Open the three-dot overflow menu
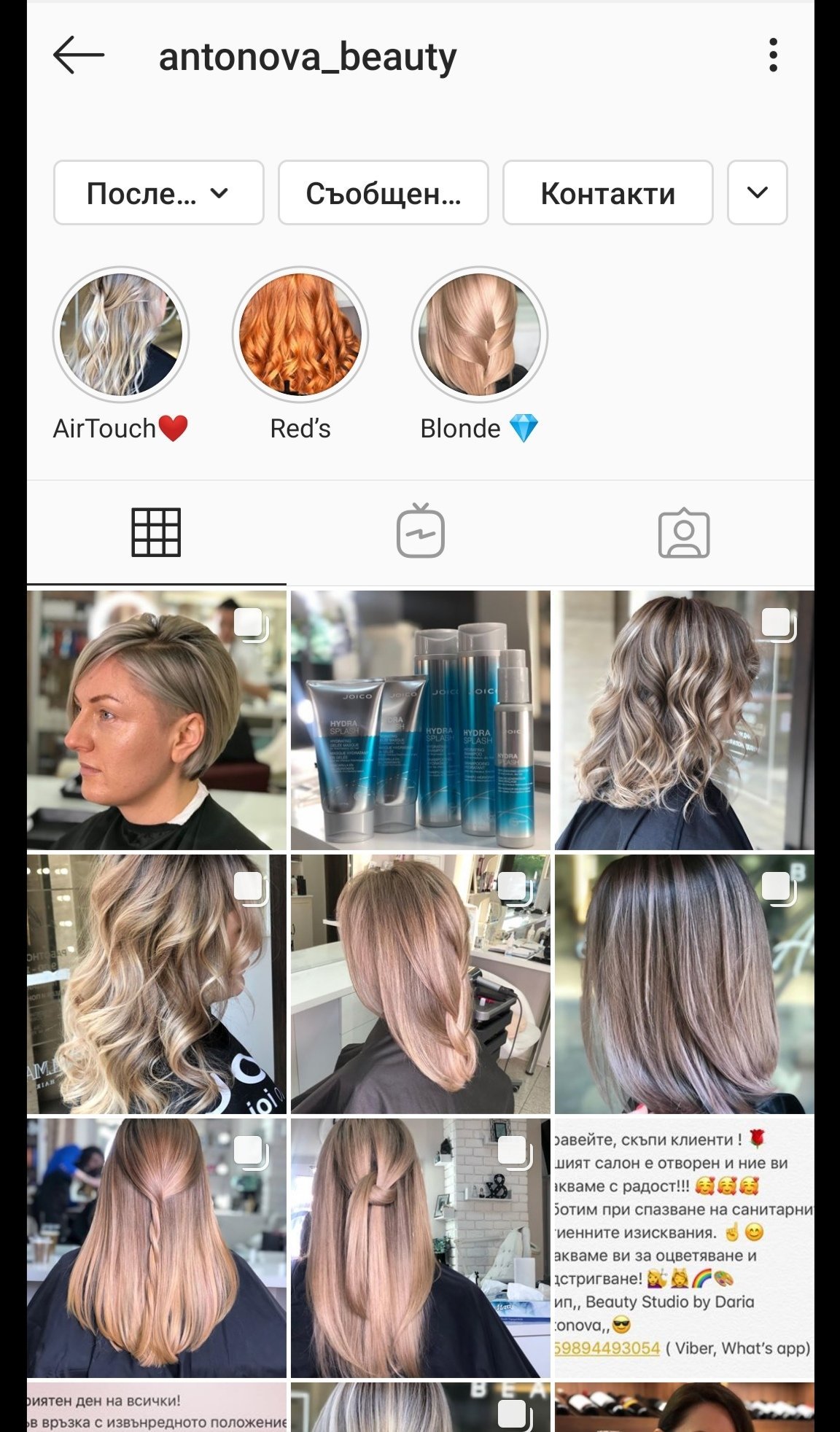840x1432 pixels. click(x=773, y=55)
